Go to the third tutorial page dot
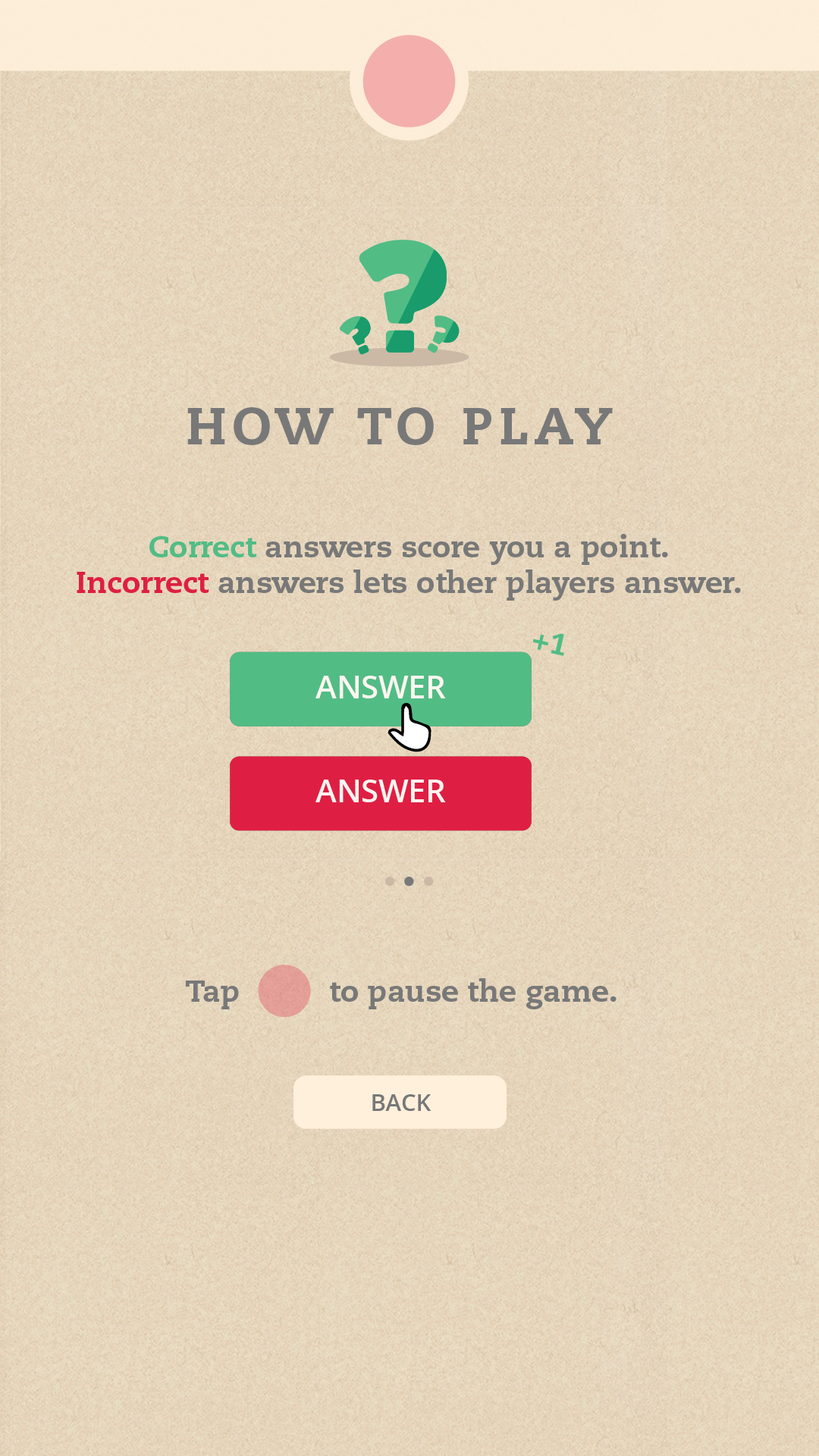Viewport: 819px width, 1456px height. point(428,881)
